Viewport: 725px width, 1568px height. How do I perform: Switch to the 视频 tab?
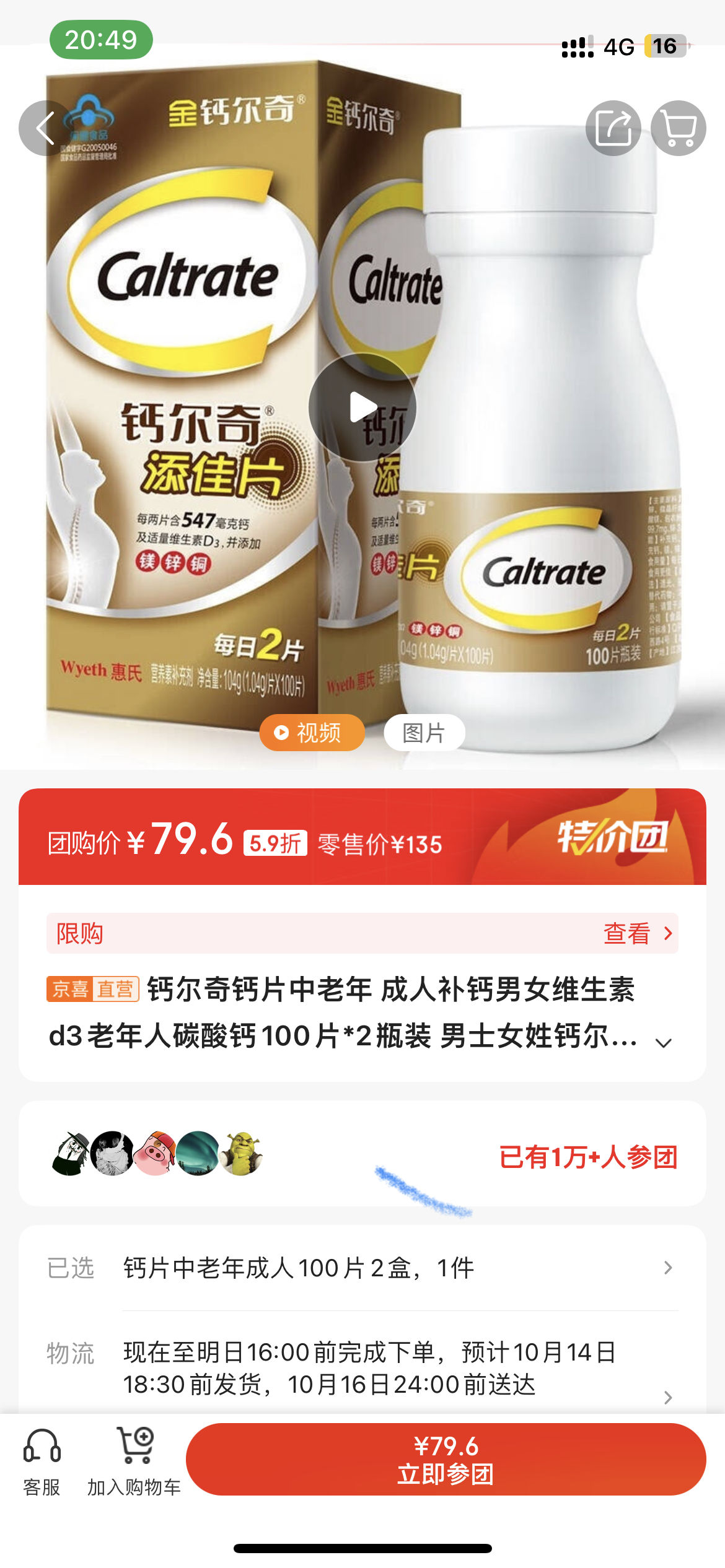(x=312, y=733)
